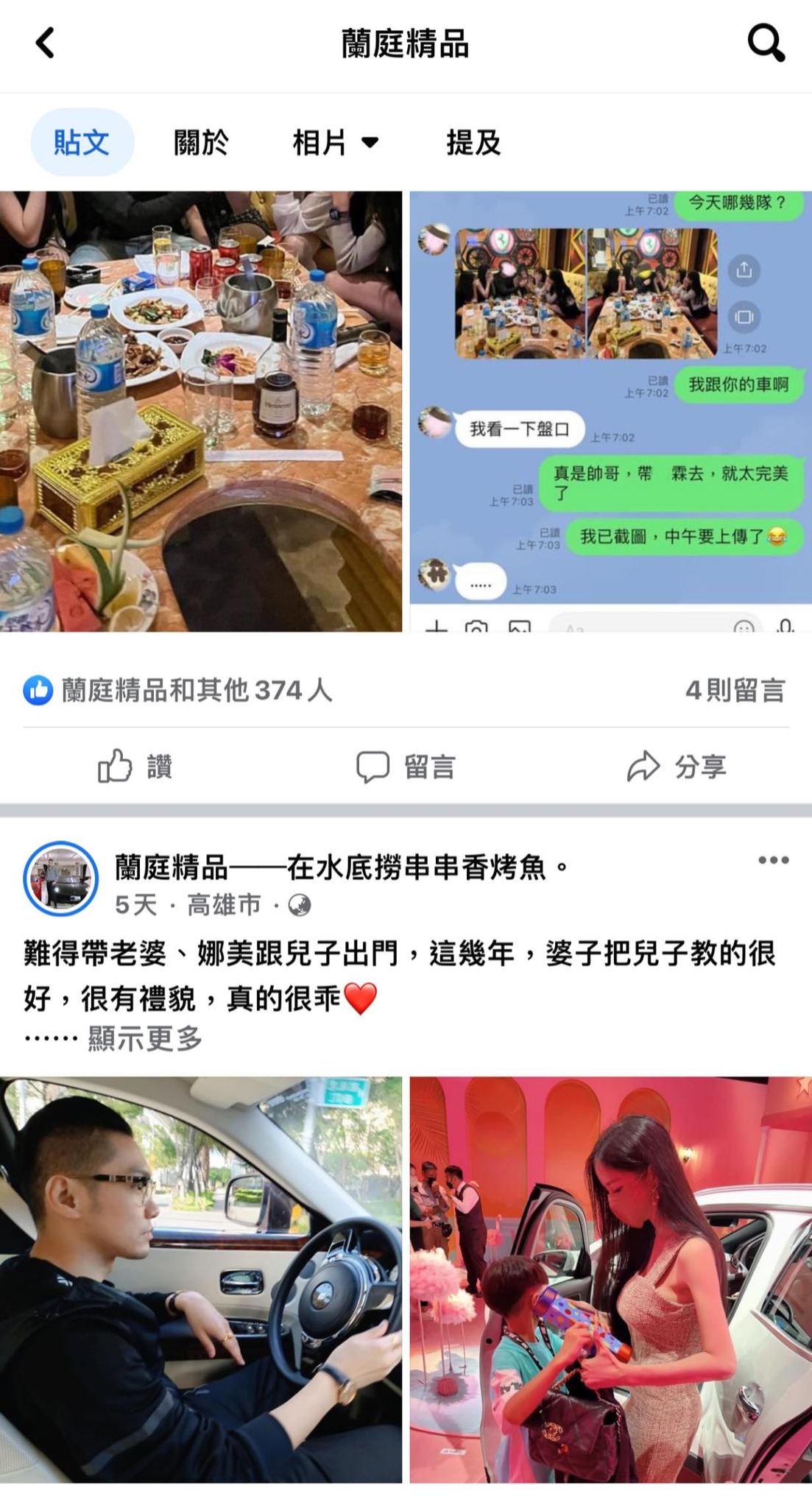Share the post via 分享
The width and height of the screenshot is (812, 1508).
(676, 767)
